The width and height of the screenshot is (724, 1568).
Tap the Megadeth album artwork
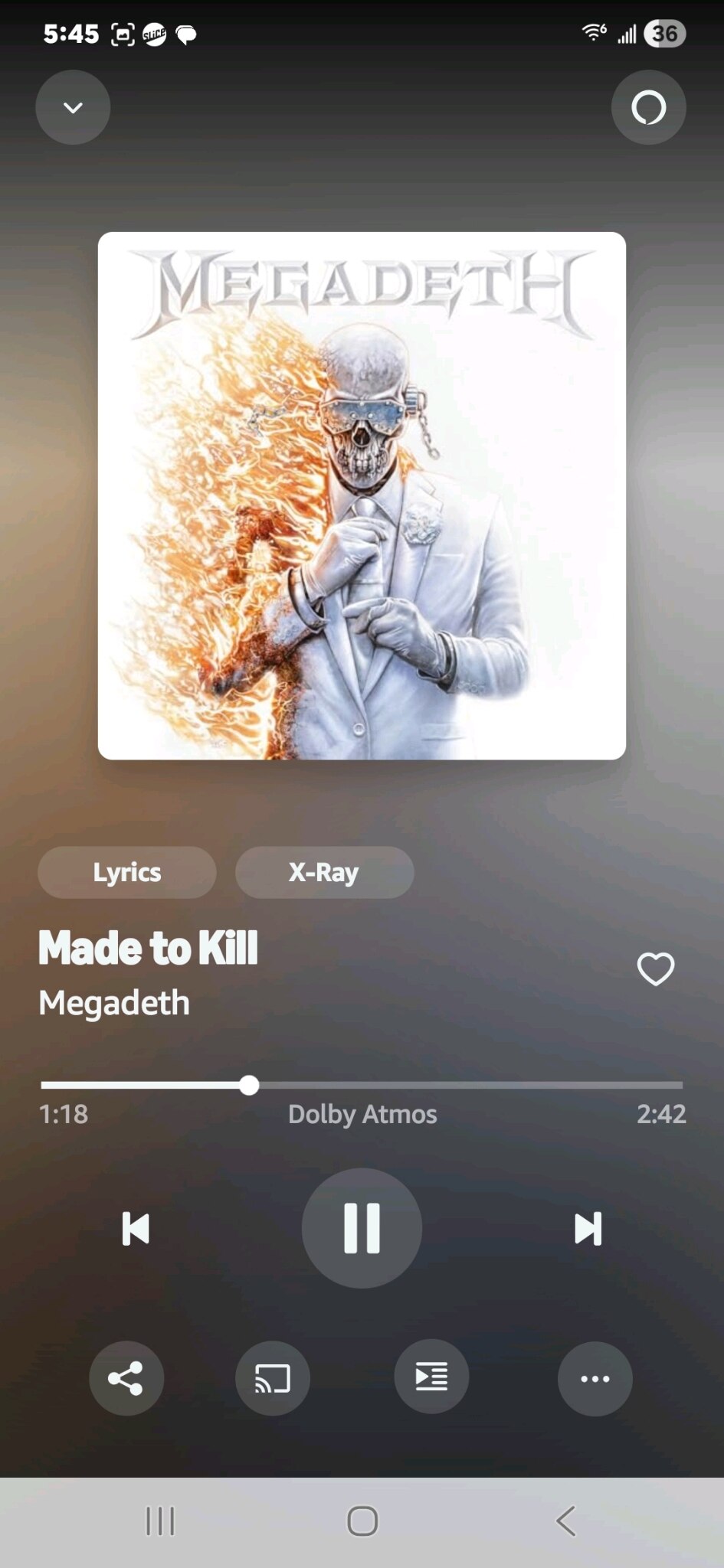[362, 495]
